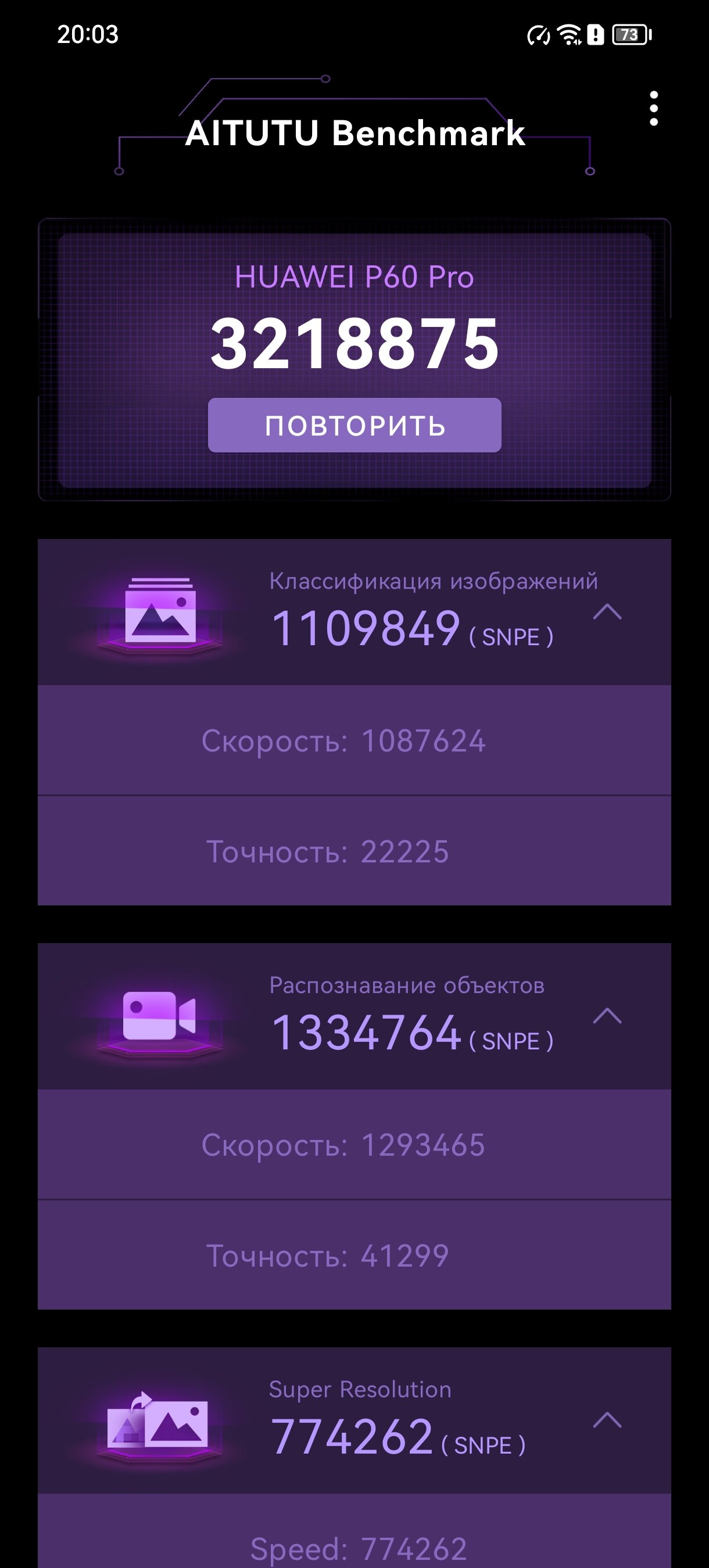The width and height of the screenshot is (709, 1568).
Task: Collapse the Распознавание объектов section
Action: pos(607,1016)
